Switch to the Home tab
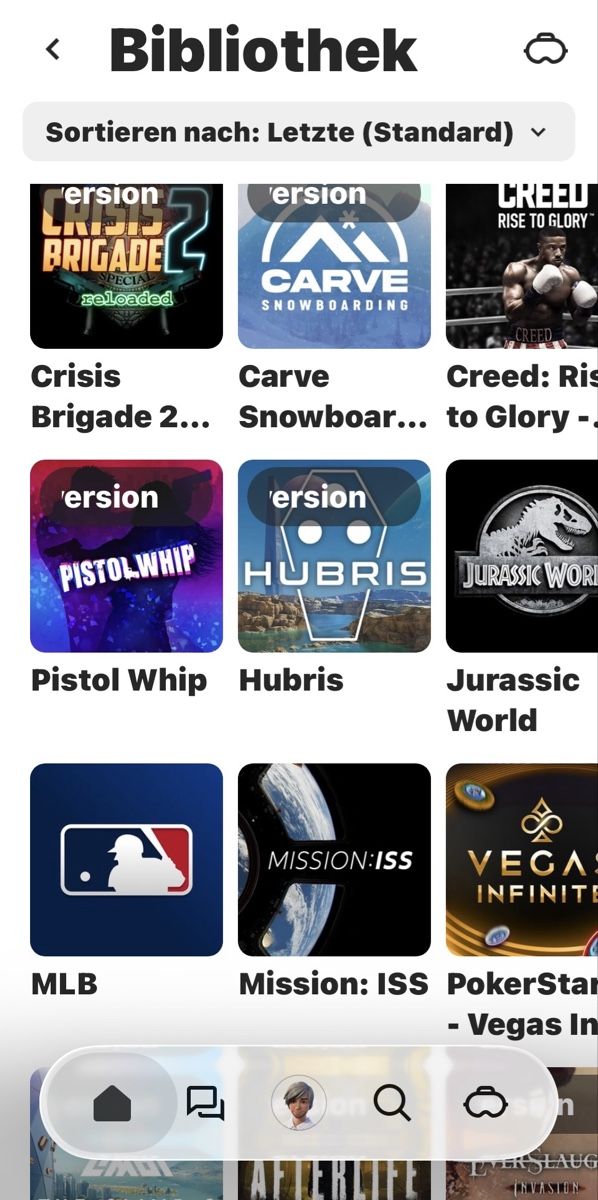The image size is (598, 1200). [112, 1104]
